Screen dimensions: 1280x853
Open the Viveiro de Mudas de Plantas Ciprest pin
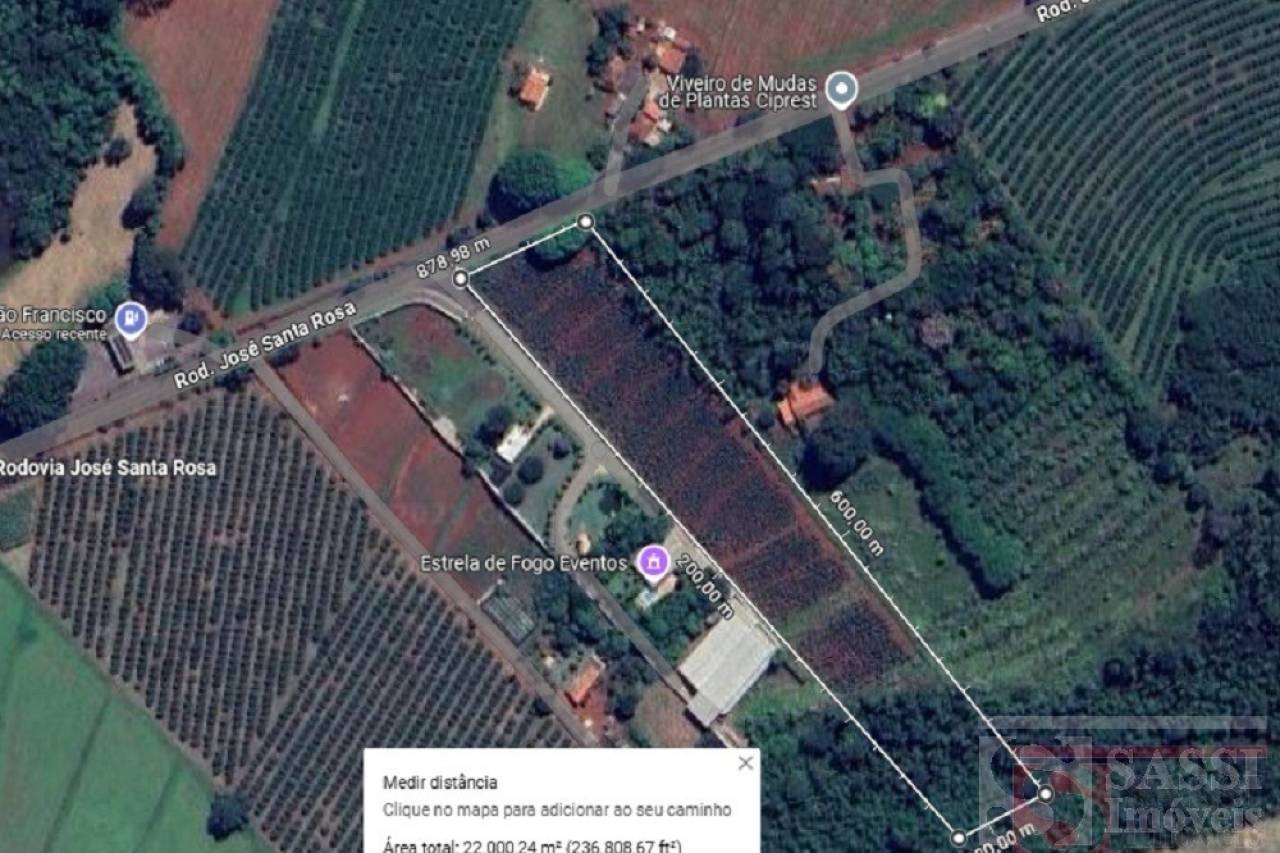coord(843,89)
